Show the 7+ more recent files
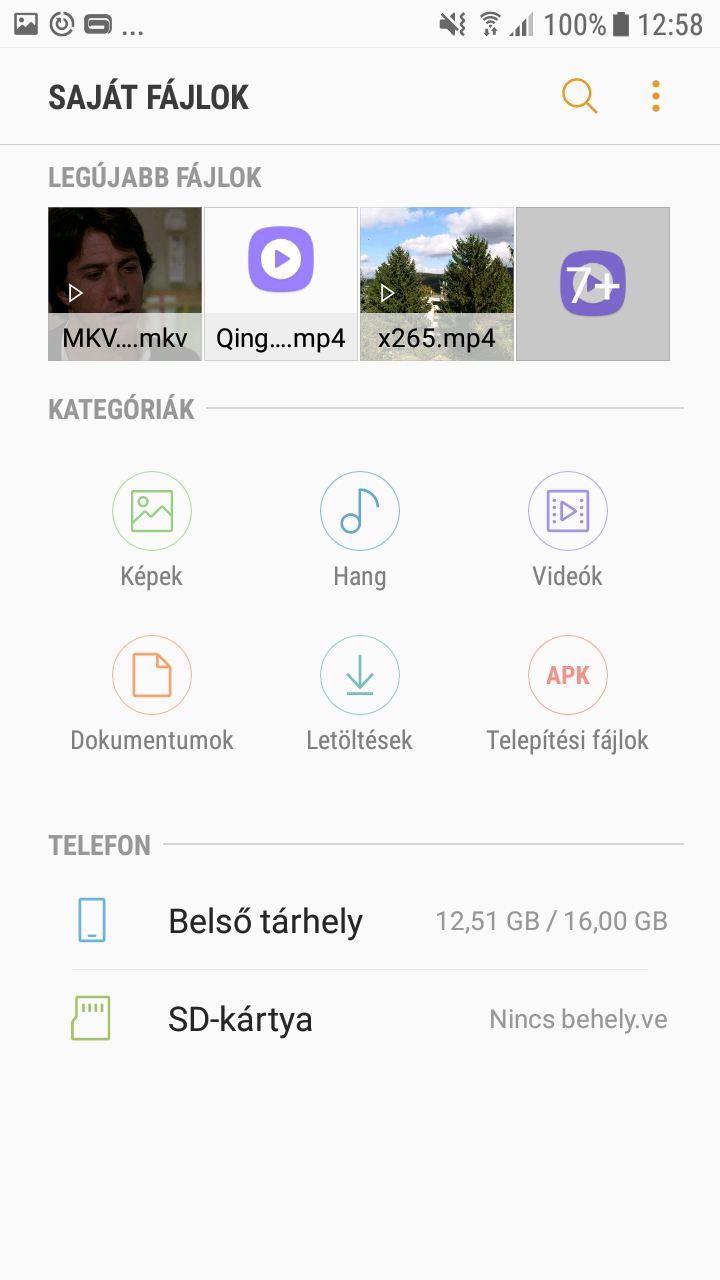The width and height of the screenshot is (720, 1280). (x=593, y=284)
